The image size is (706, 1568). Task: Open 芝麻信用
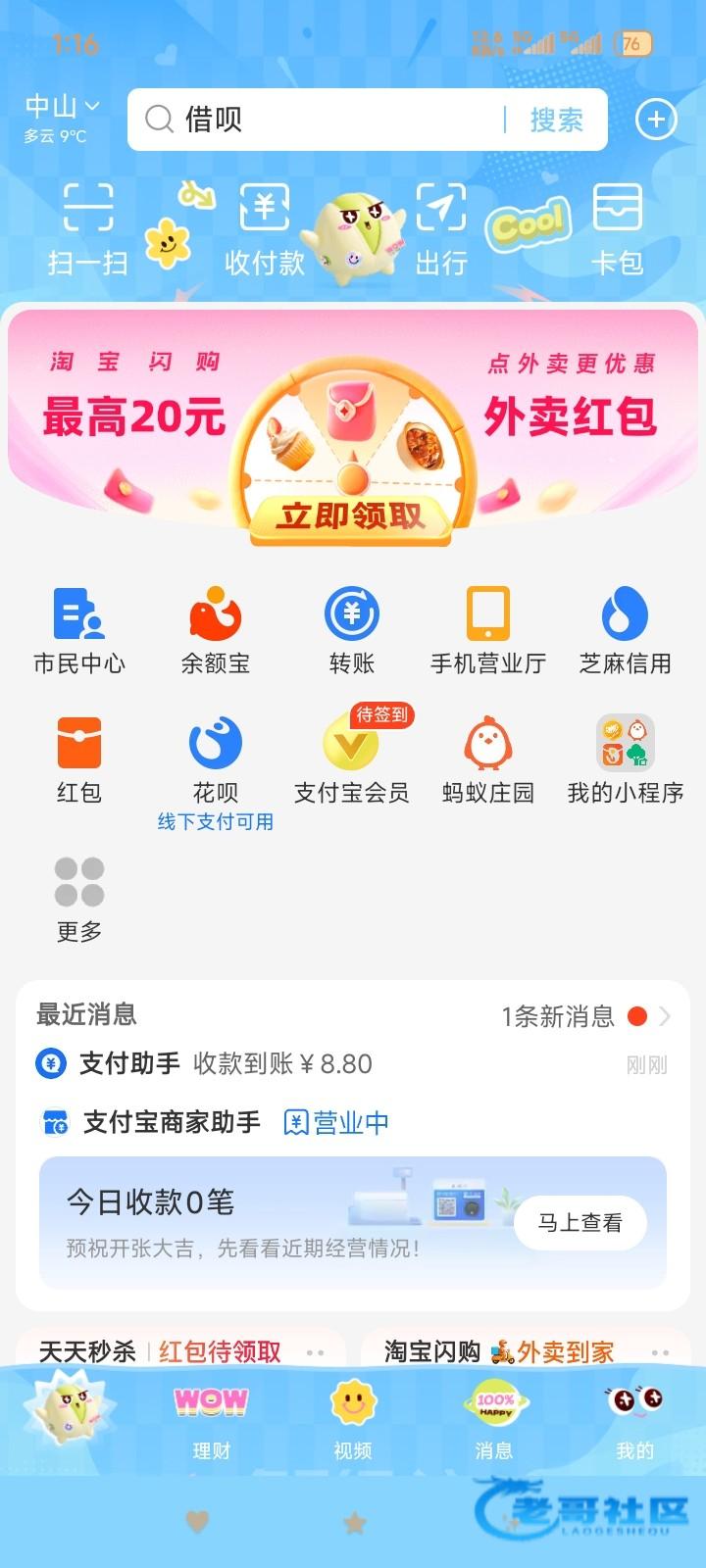pos(625,631)
